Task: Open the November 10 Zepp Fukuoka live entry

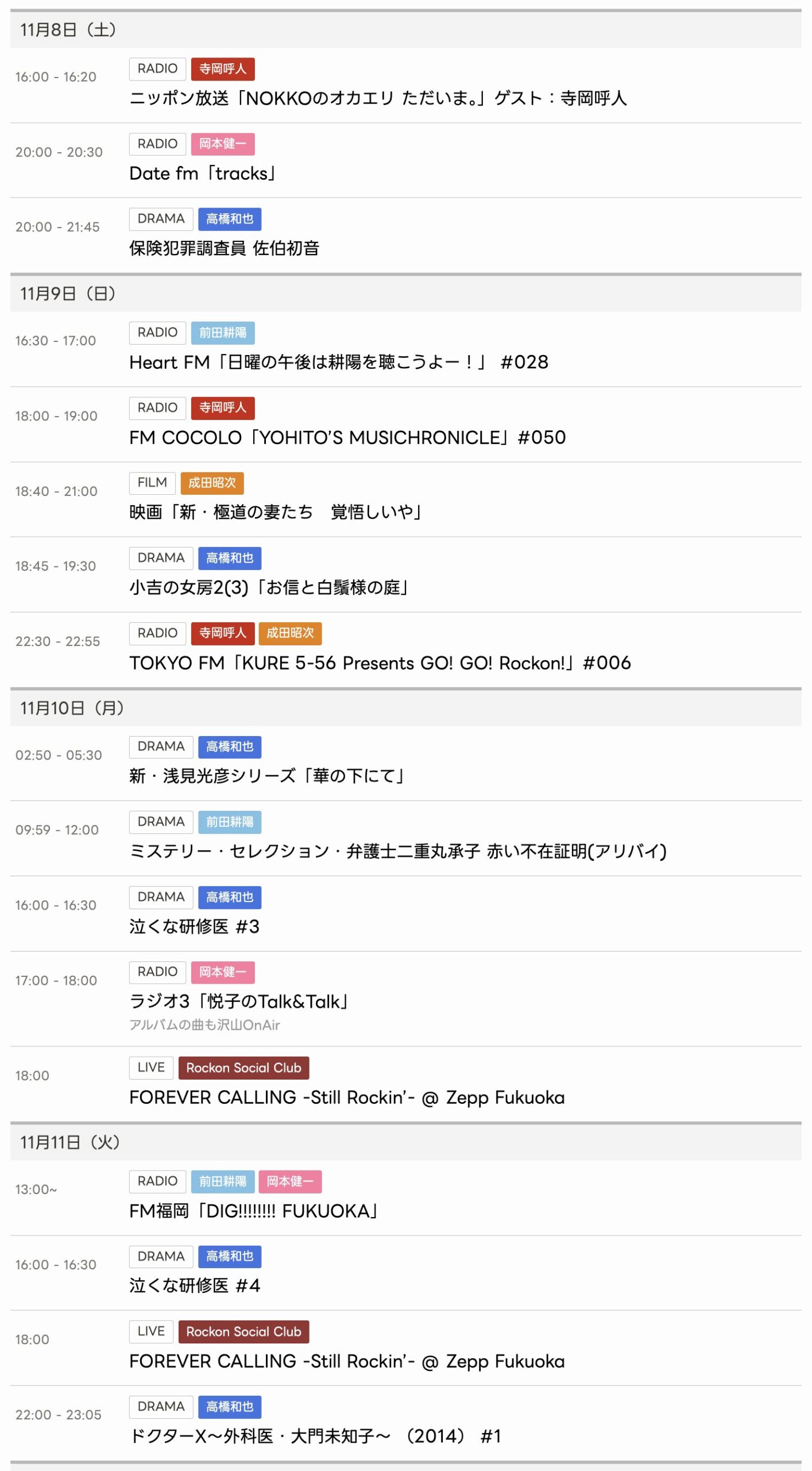Action: click(347, 1098)
